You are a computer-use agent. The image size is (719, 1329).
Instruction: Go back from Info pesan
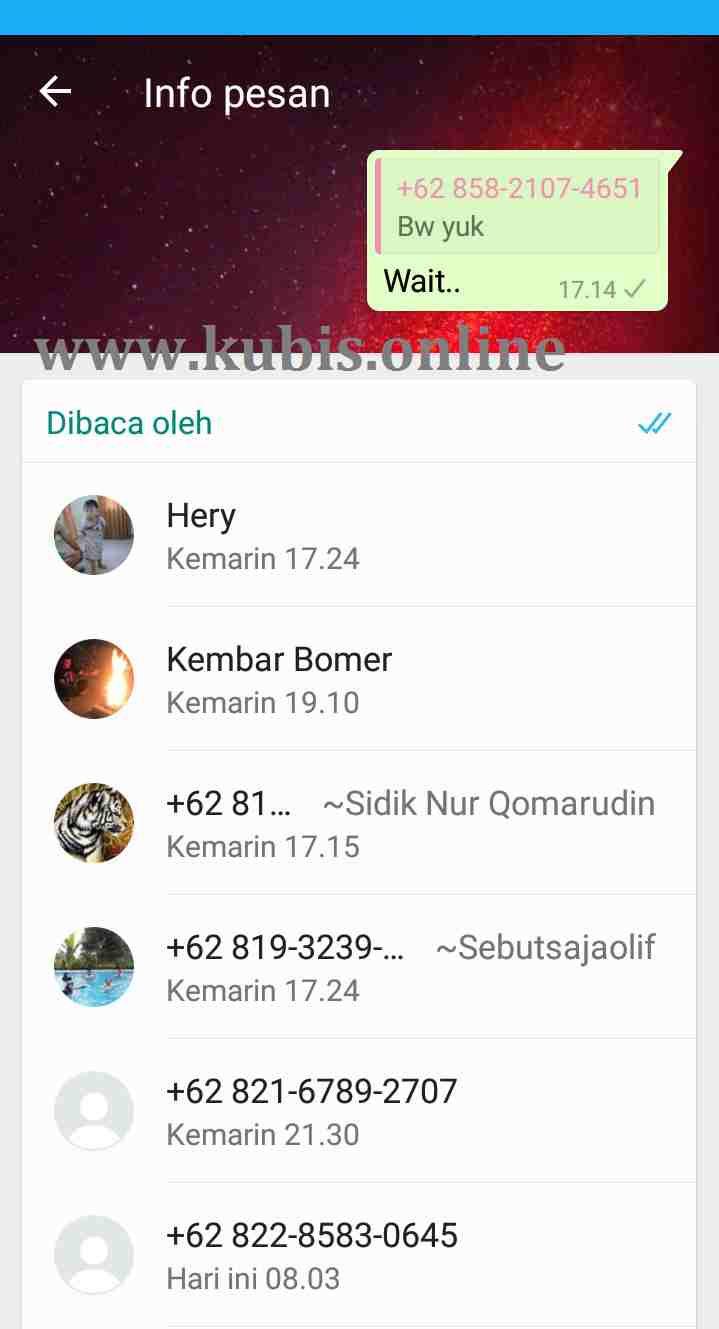tap(56, 92)
